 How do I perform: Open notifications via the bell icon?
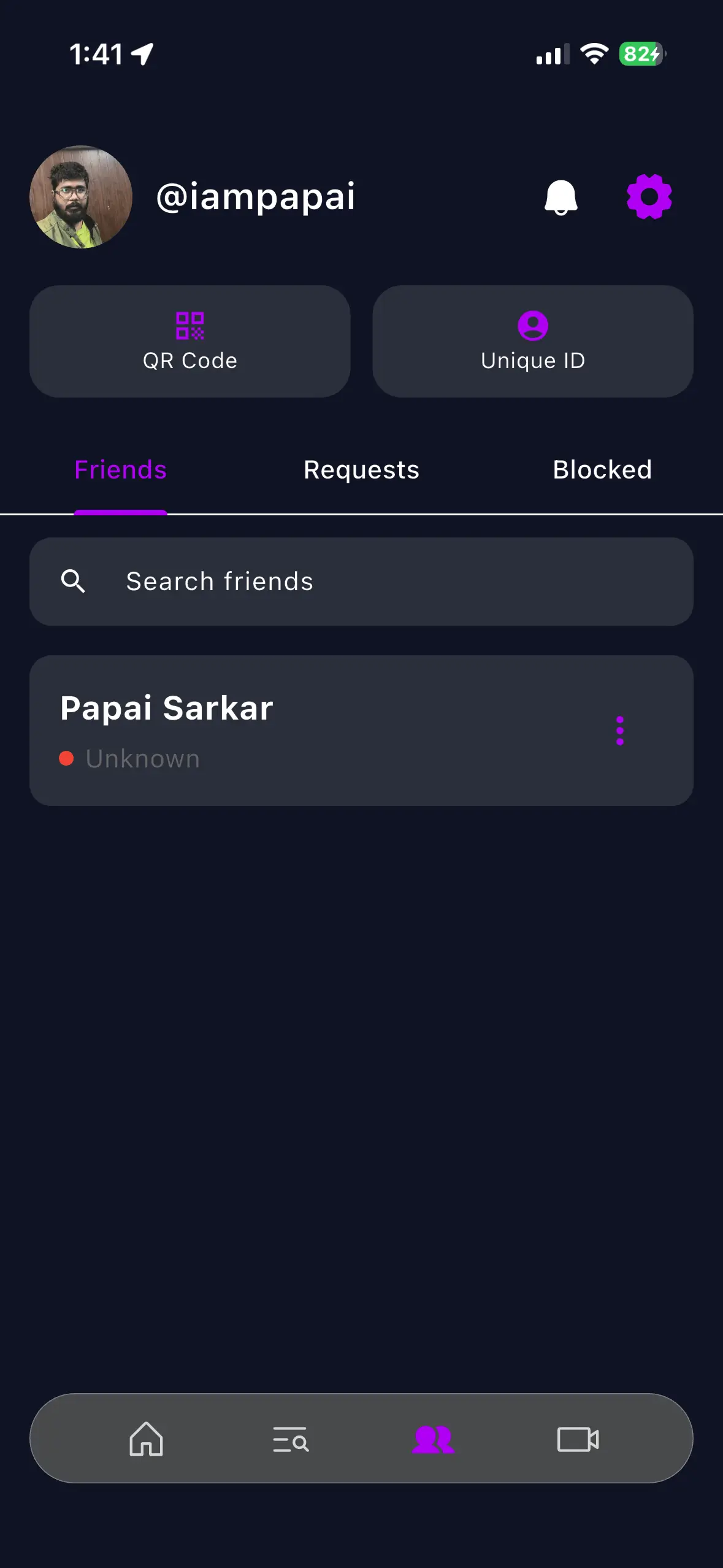(x=561, y=196)
